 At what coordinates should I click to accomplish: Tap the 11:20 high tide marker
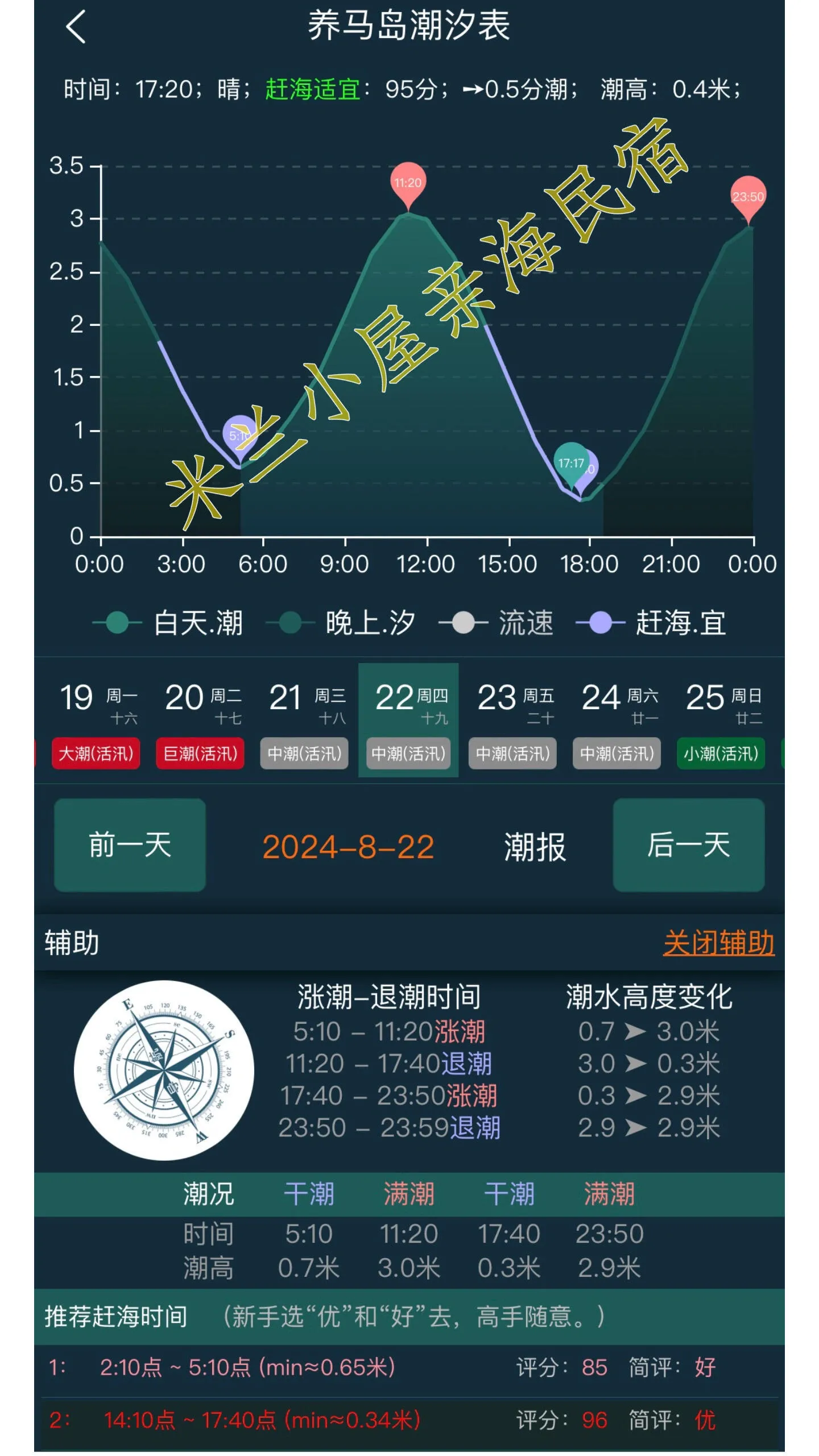coord(408,184)
